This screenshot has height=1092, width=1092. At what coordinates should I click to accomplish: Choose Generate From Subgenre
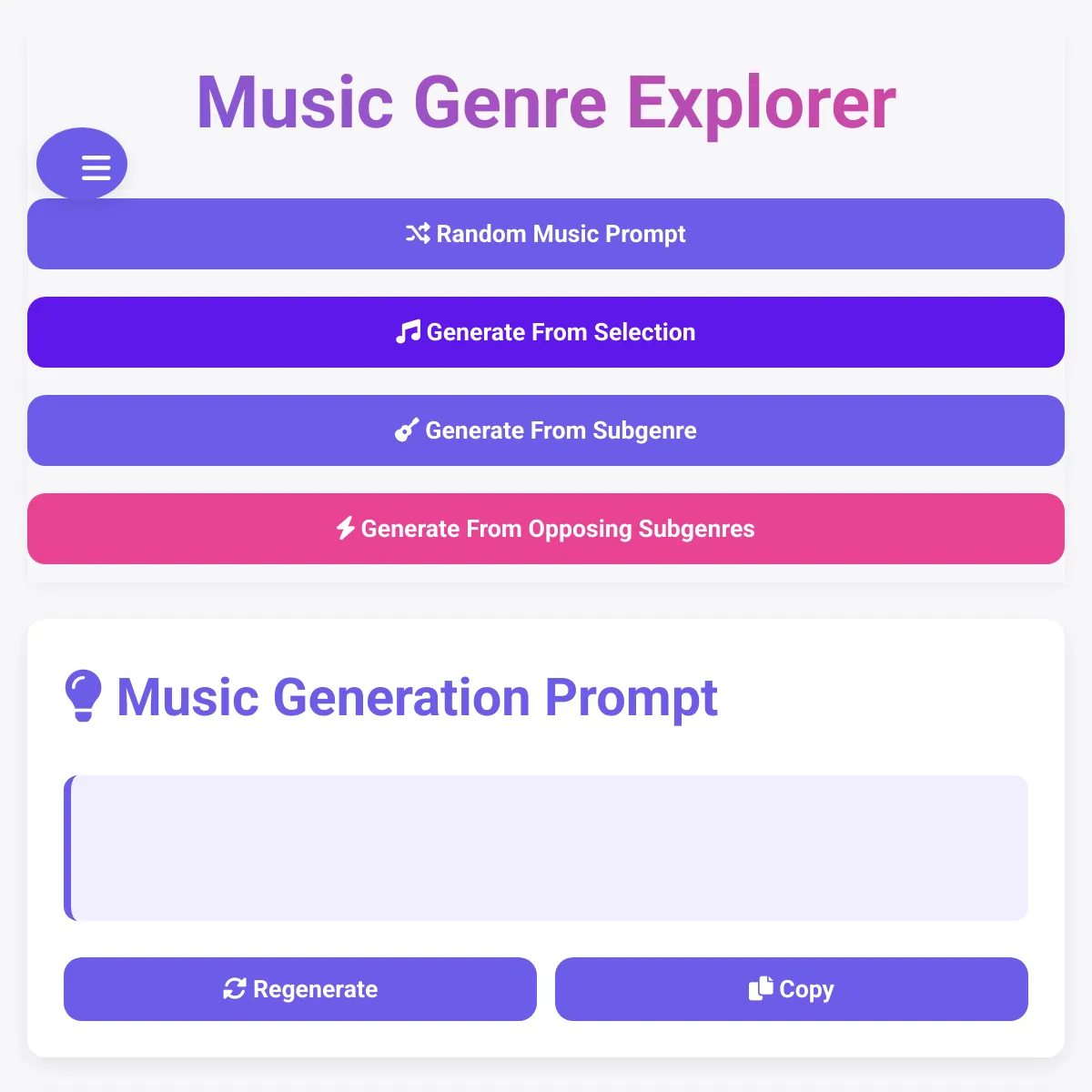(x=546, y=430)
